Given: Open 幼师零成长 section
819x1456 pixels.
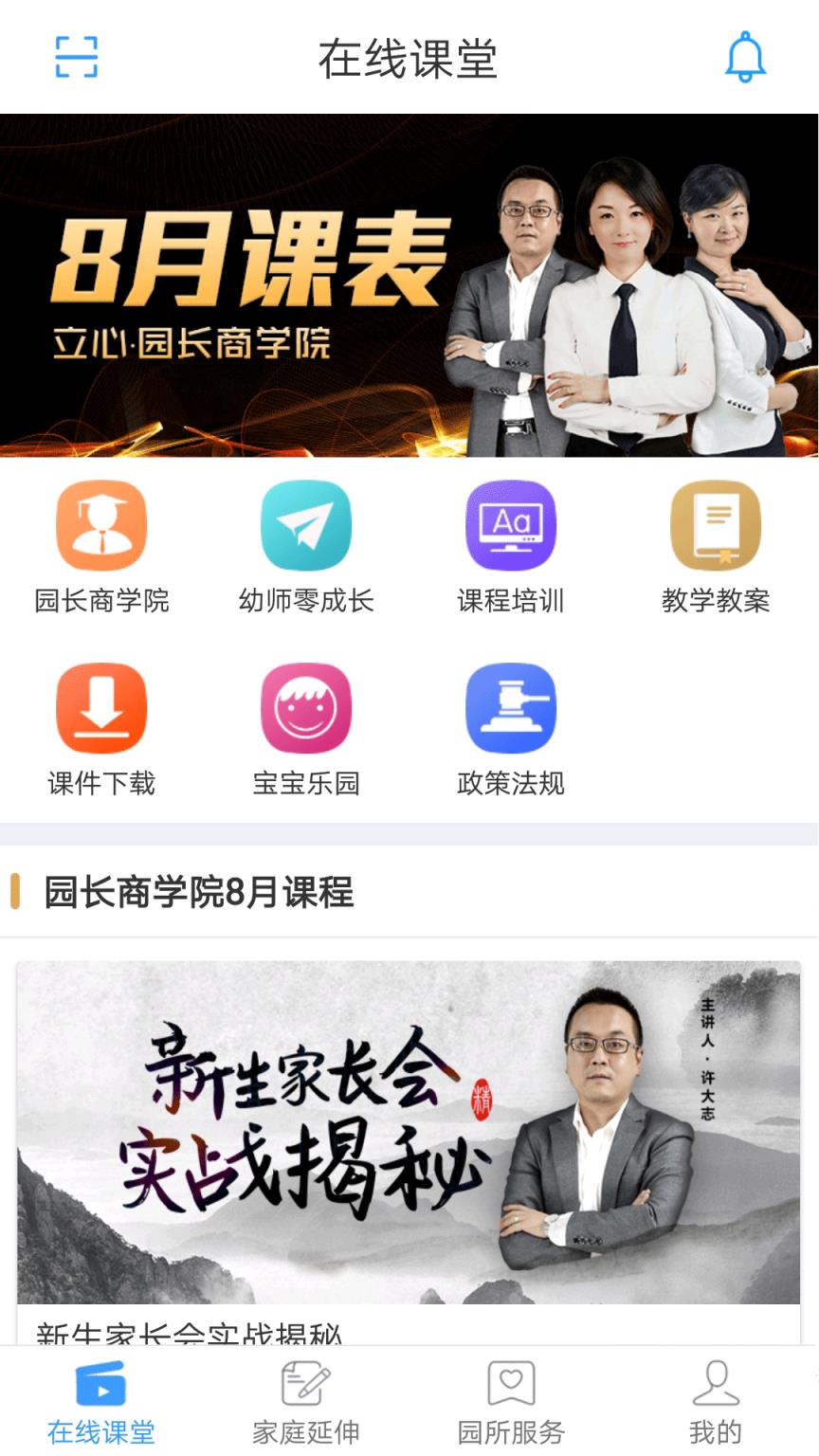Looking at the screenshot, I should coord(306,546).
